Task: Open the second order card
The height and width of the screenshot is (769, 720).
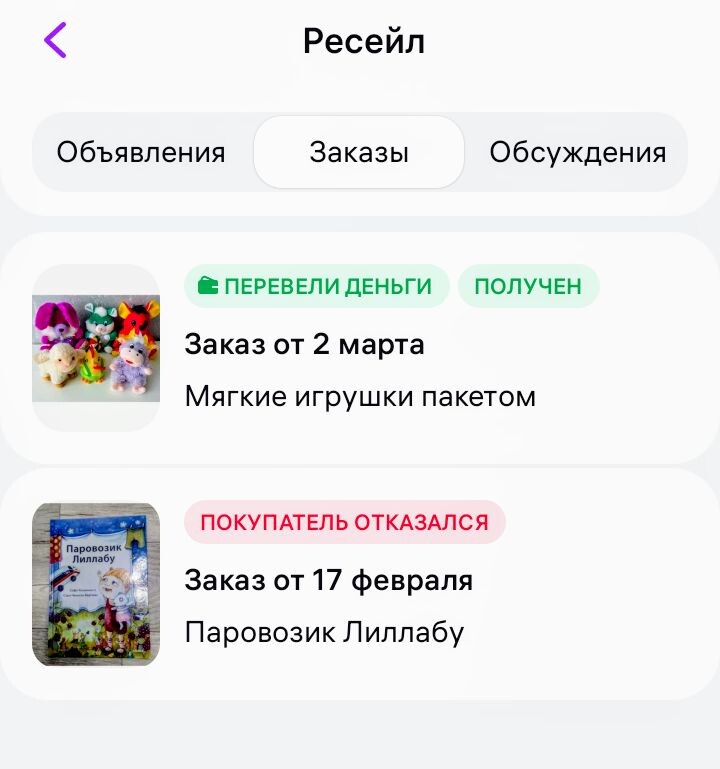Action: tap(360, 580)
